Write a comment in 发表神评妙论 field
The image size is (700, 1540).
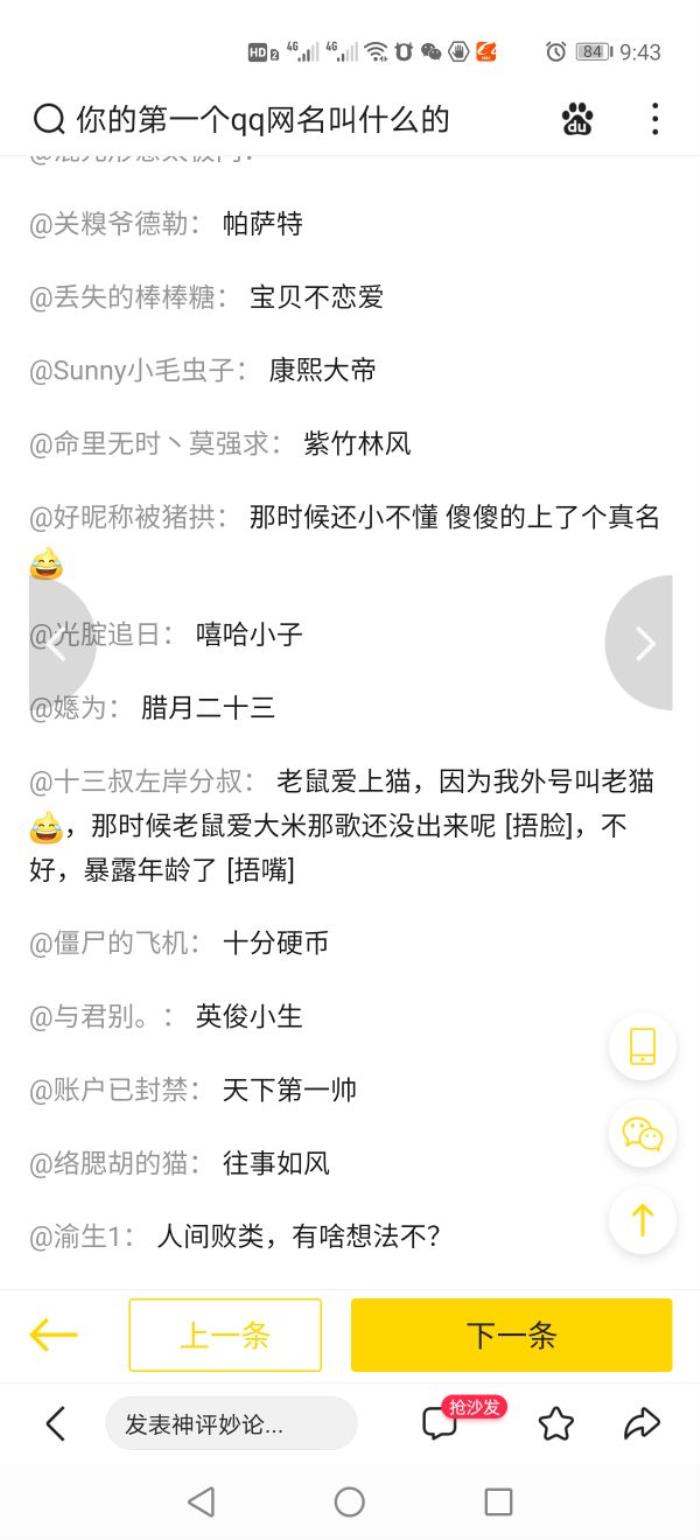click(230, 1424)
